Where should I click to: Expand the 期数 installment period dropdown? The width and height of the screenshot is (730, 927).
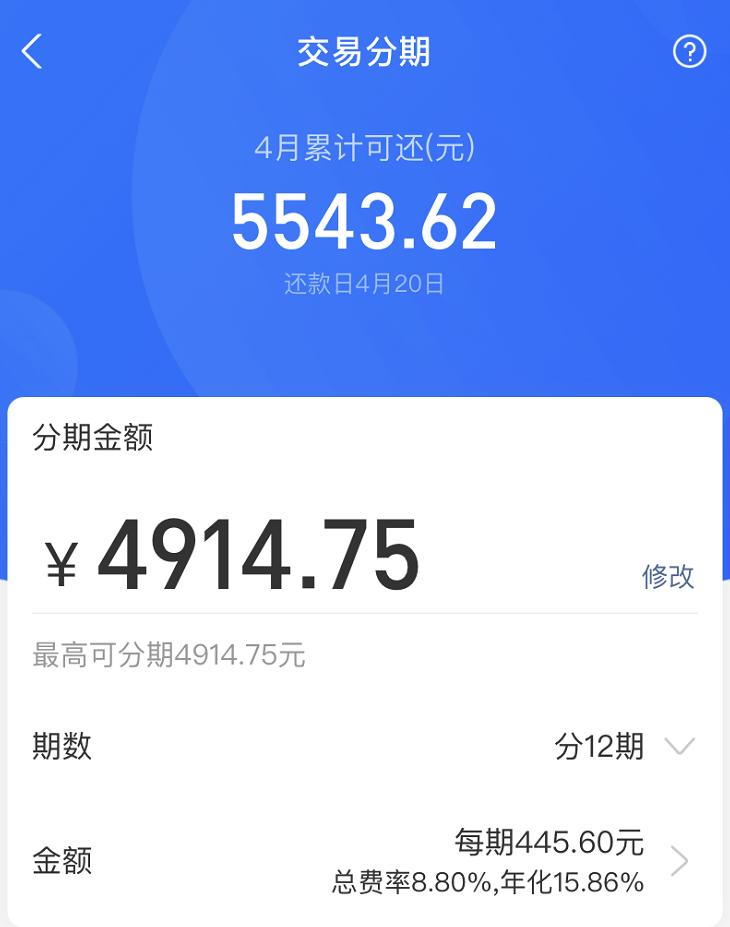pos(679,747)
